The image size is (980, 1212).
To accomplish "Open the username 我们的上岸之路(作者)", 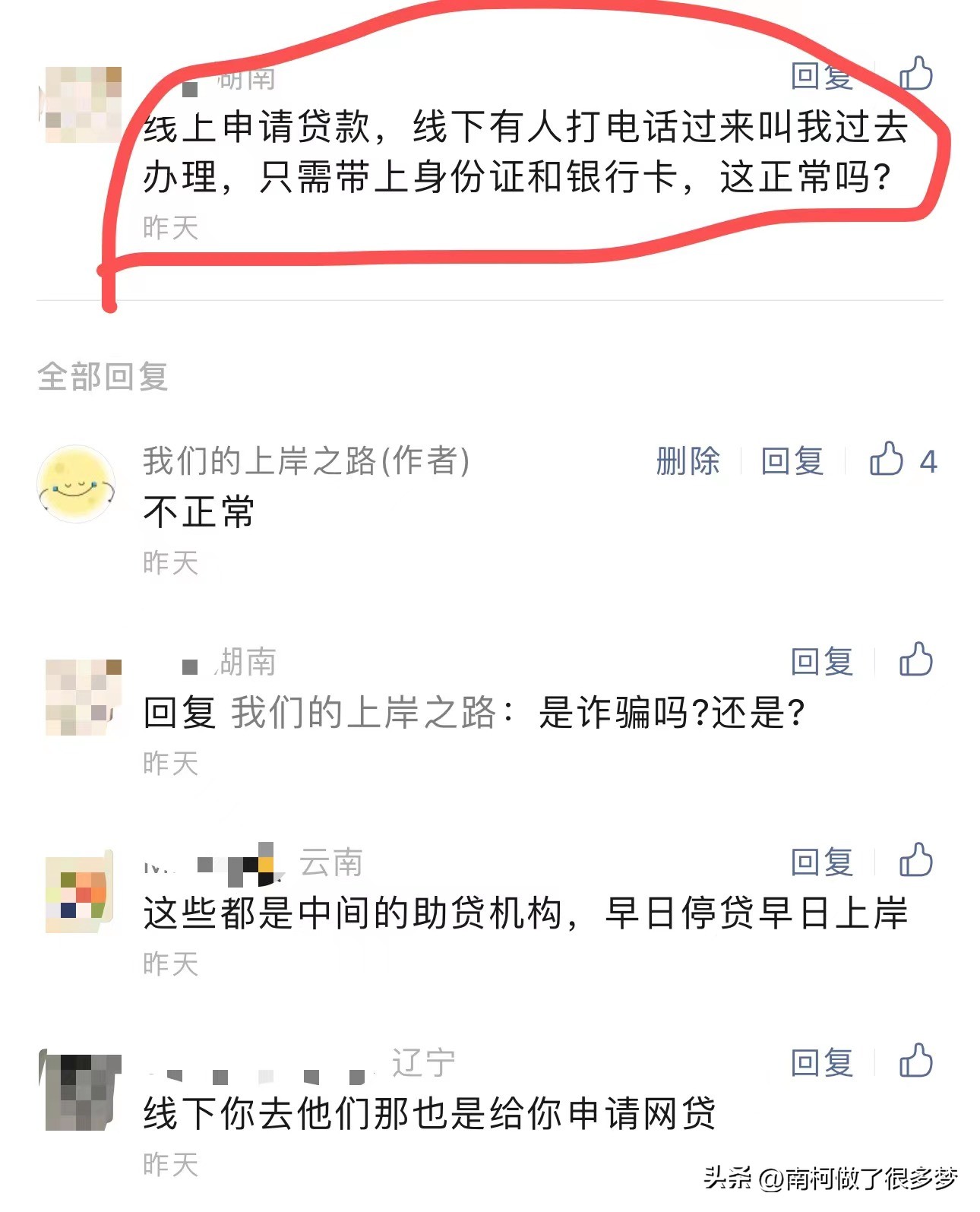I will click(306, 459).
